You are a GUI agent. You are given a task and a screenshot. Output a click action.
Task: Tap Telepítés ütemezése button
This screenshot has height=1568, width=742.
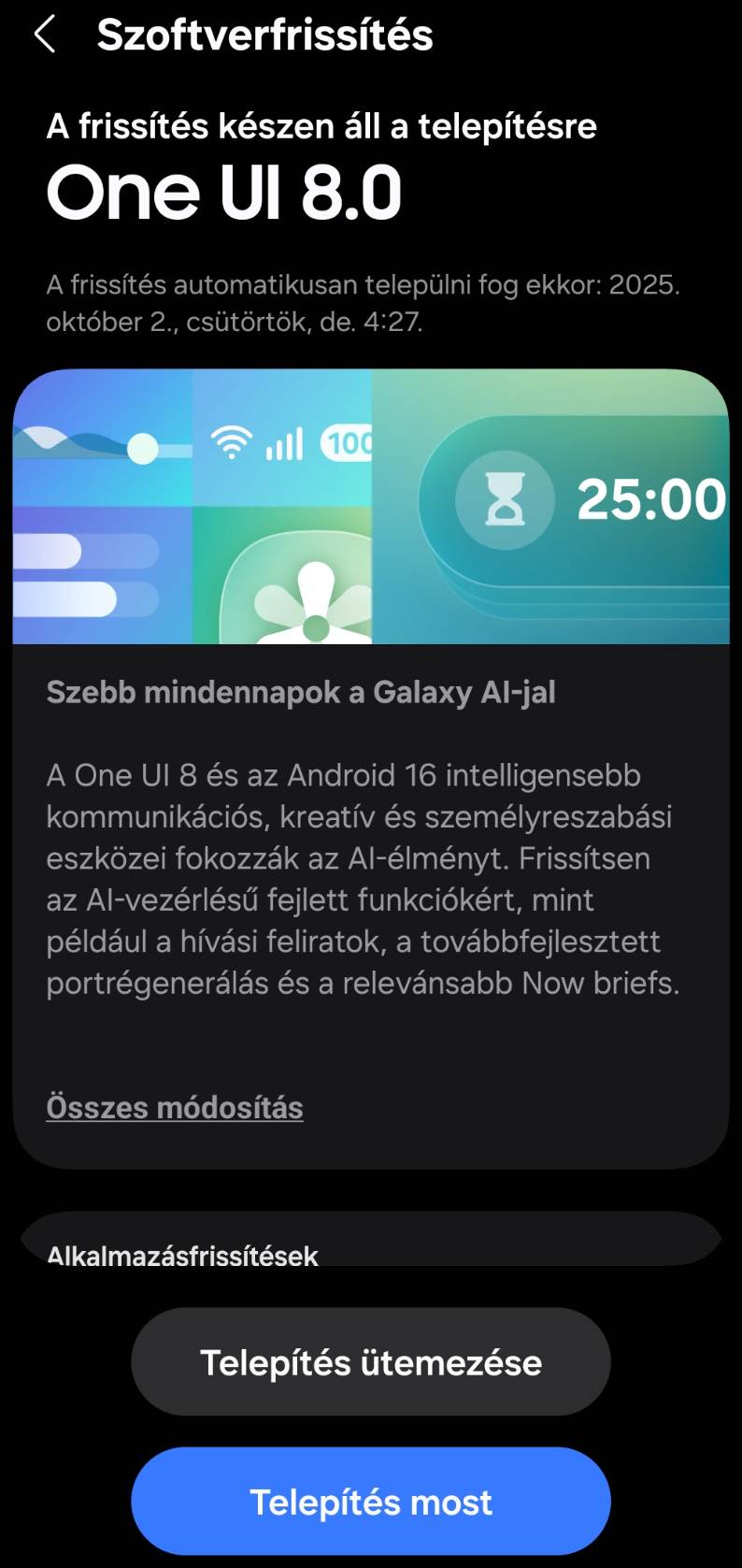pos(371,1362)
